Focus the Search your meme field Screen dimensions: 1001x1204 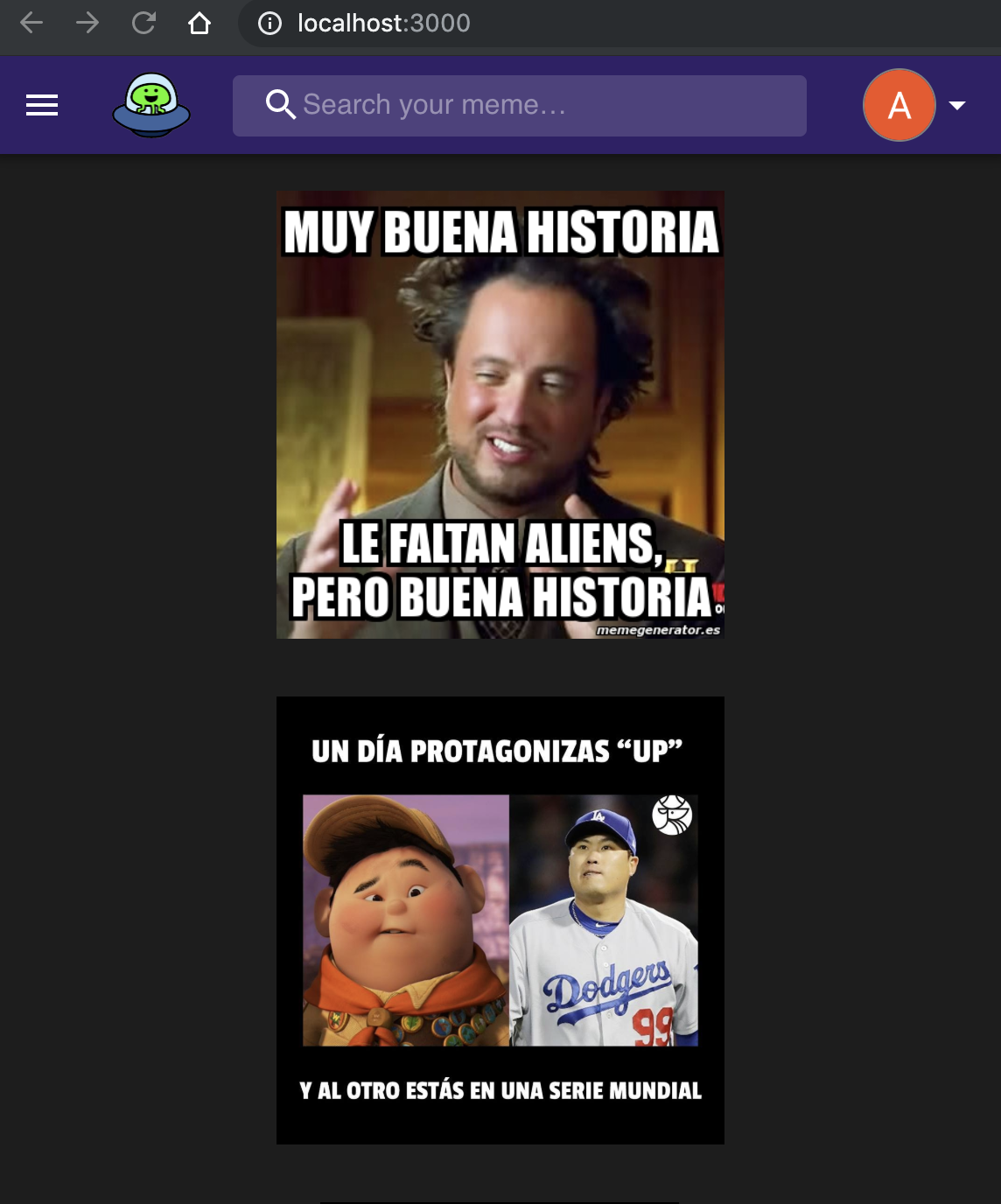[520, 106]
